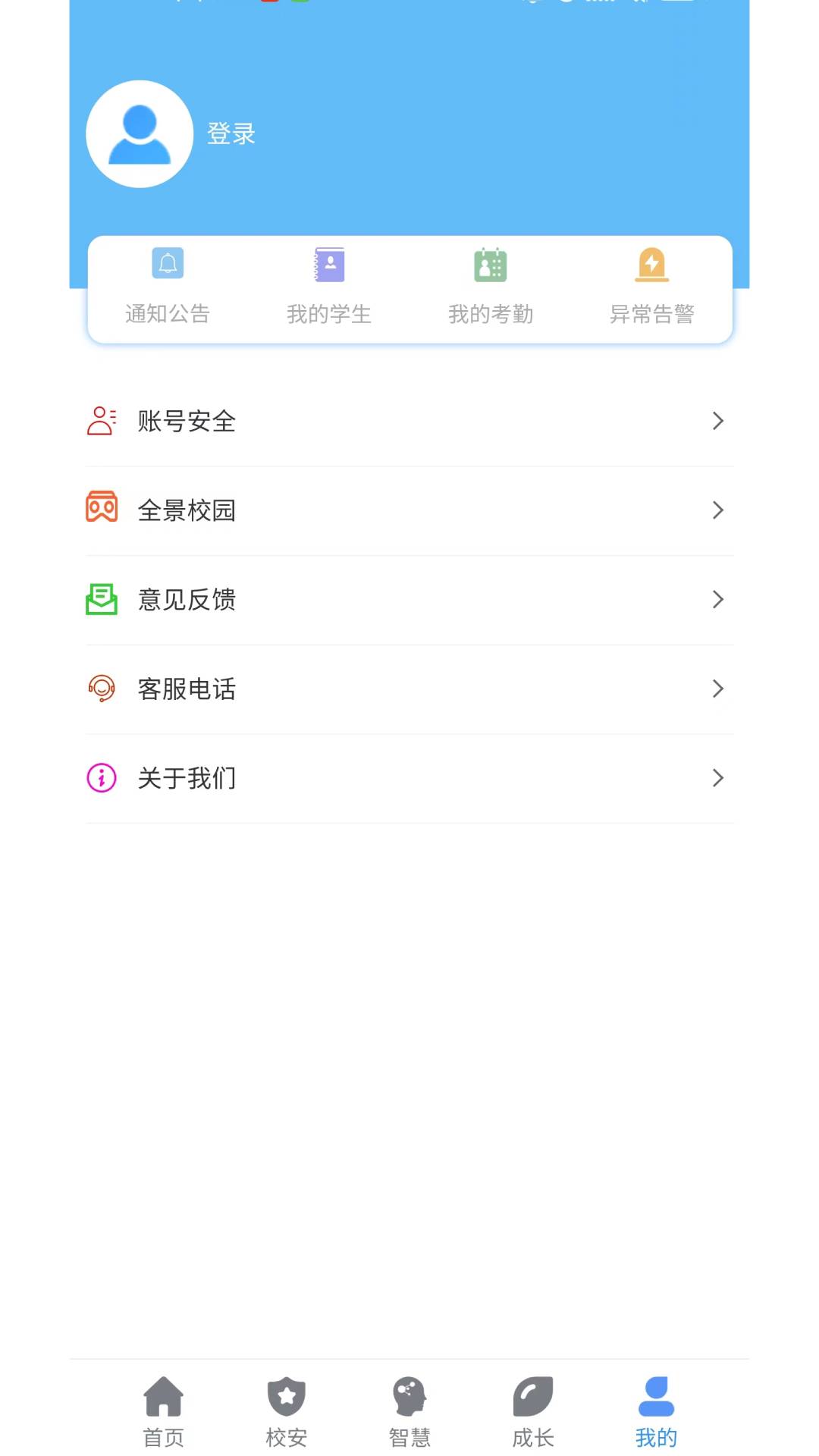View 我的学生 list
Screen dimensions: 819x1456
tap(329, 288)
